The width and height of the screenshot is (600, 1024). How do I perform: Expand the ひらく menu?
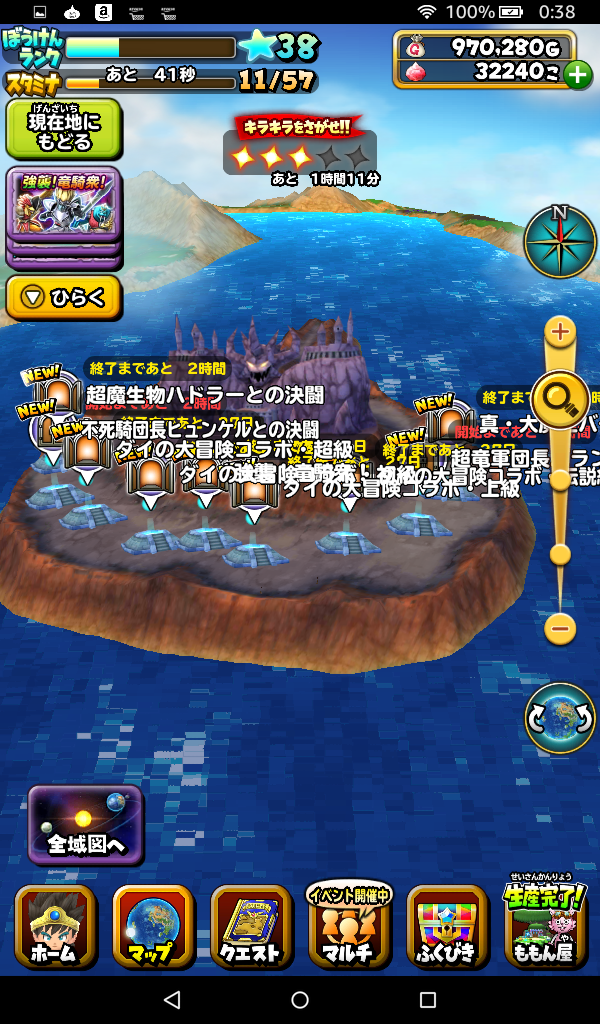64,298
